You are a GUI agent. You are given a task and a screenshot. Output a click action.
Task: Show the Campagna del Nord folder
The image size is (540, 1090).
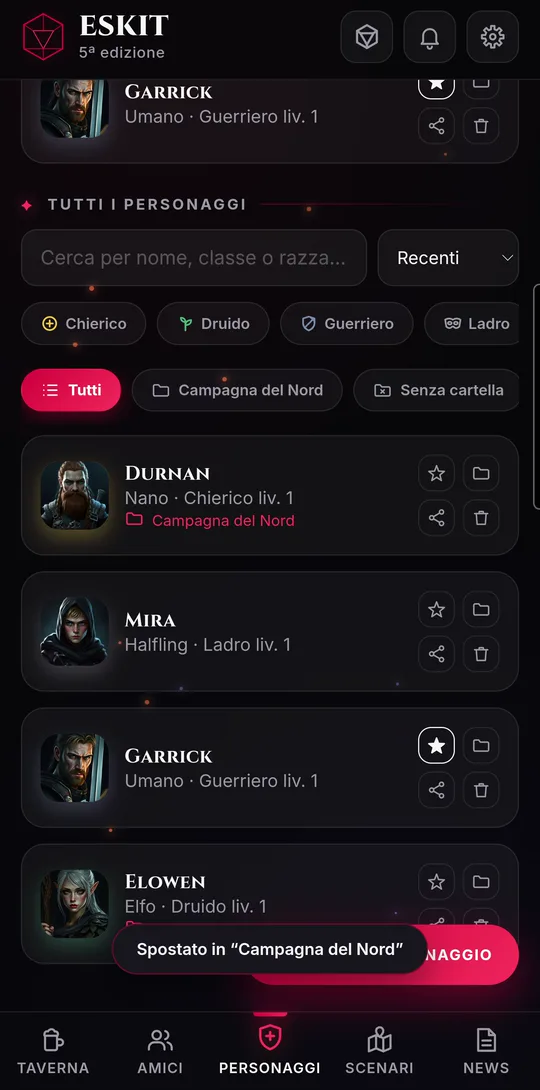pyautogui.click(x=237, y=390)
